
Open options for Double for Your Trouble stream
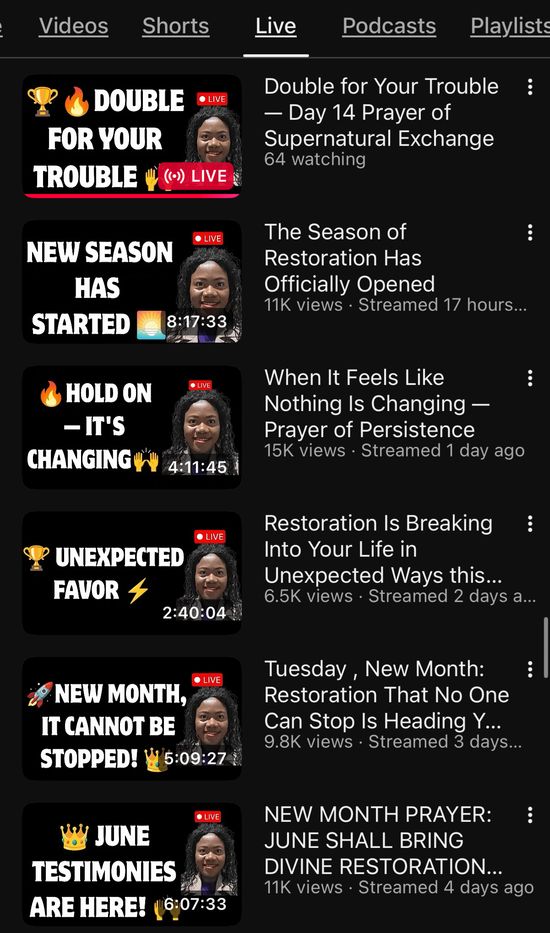coord(530,87)
